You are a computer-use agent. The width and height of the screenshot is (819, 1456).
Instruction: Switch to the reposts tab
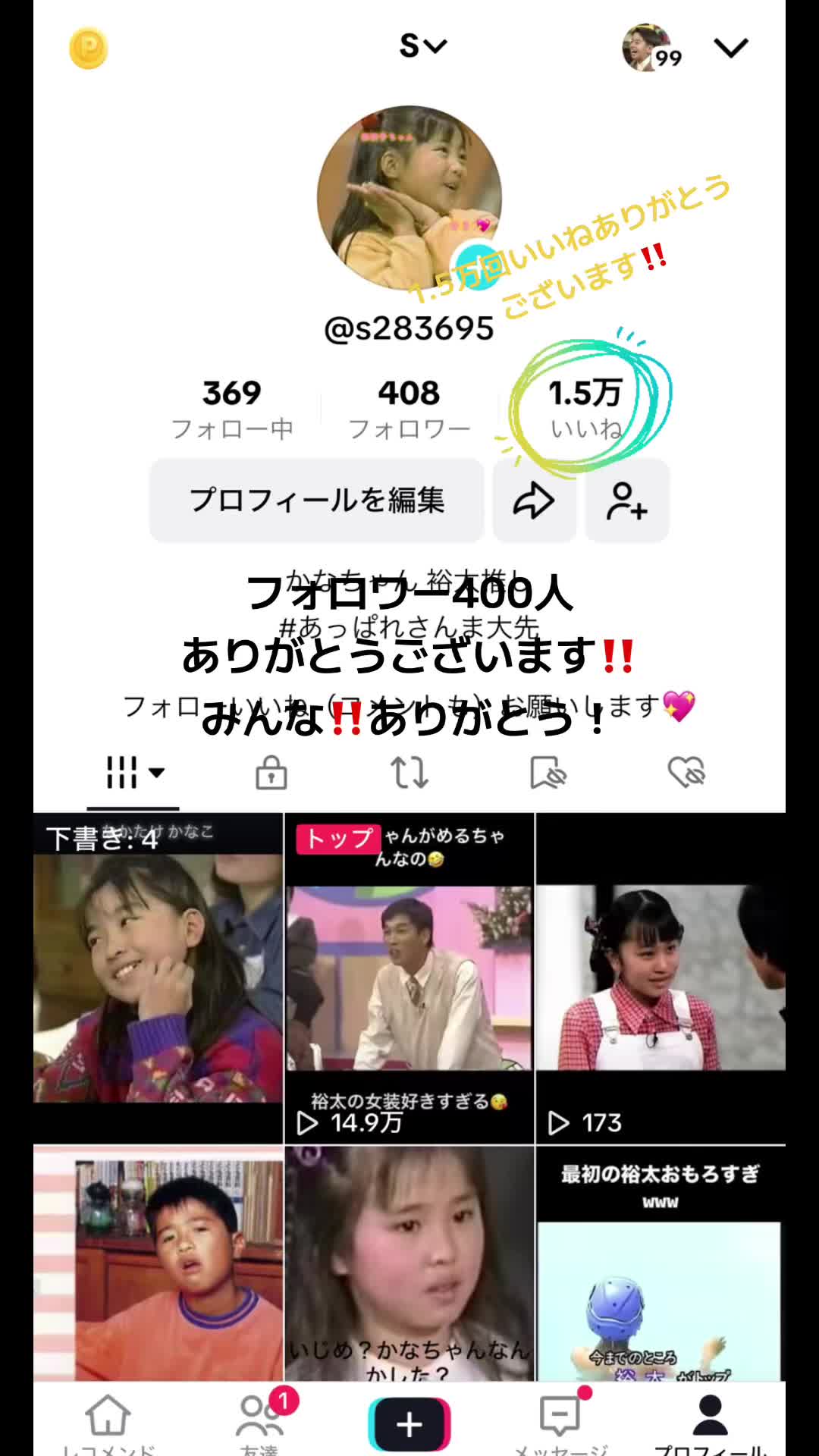point(409,773)
